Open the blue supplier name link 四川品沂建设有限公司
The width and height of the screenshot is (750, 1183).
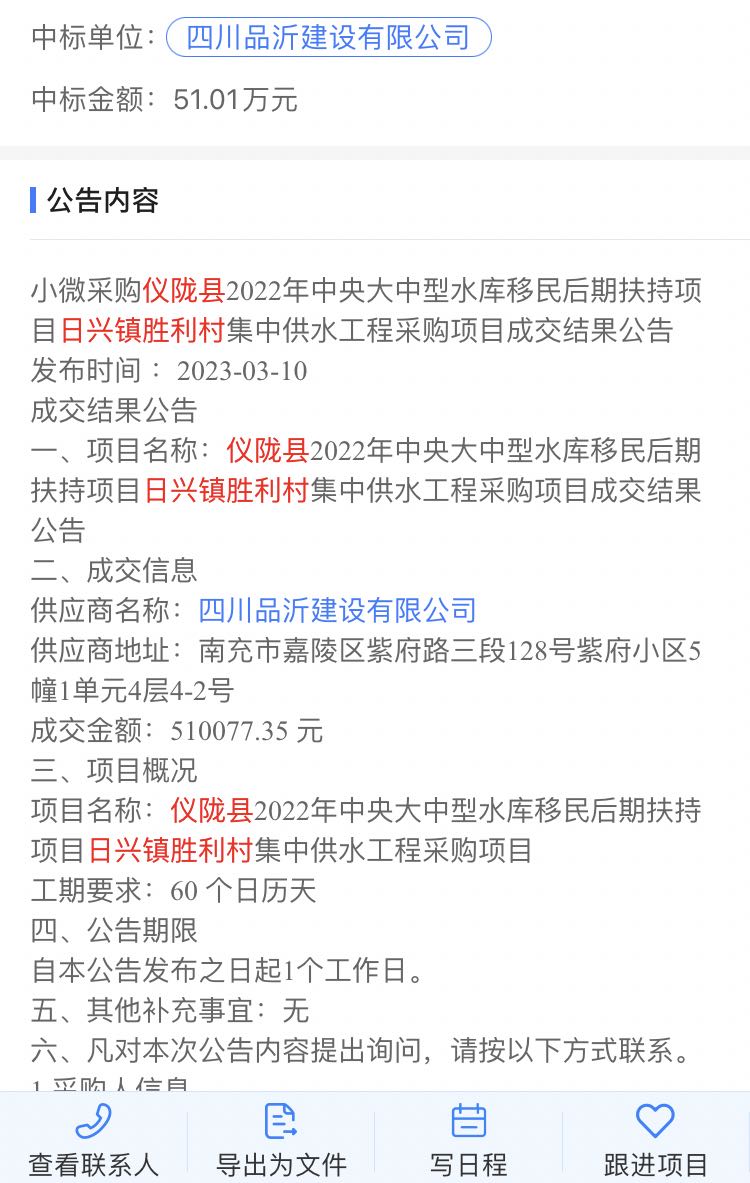point(337,610)
